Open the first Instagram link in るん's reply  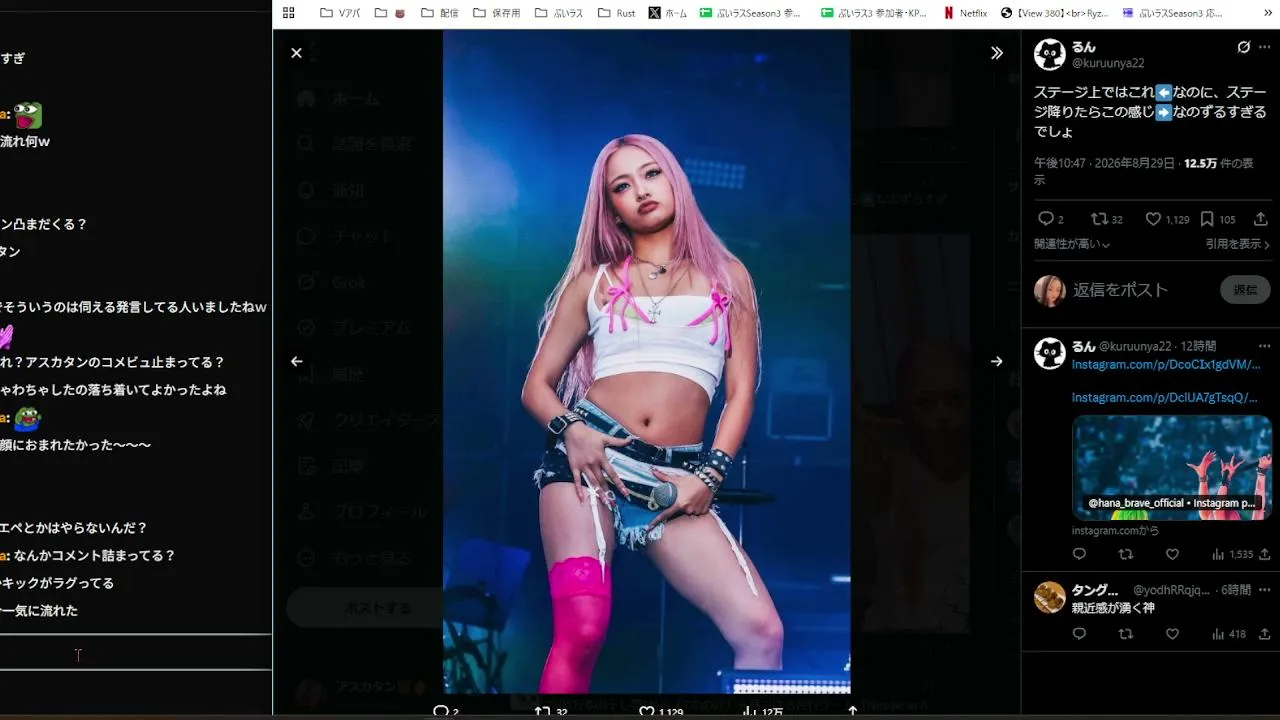tap(1166, 365)
